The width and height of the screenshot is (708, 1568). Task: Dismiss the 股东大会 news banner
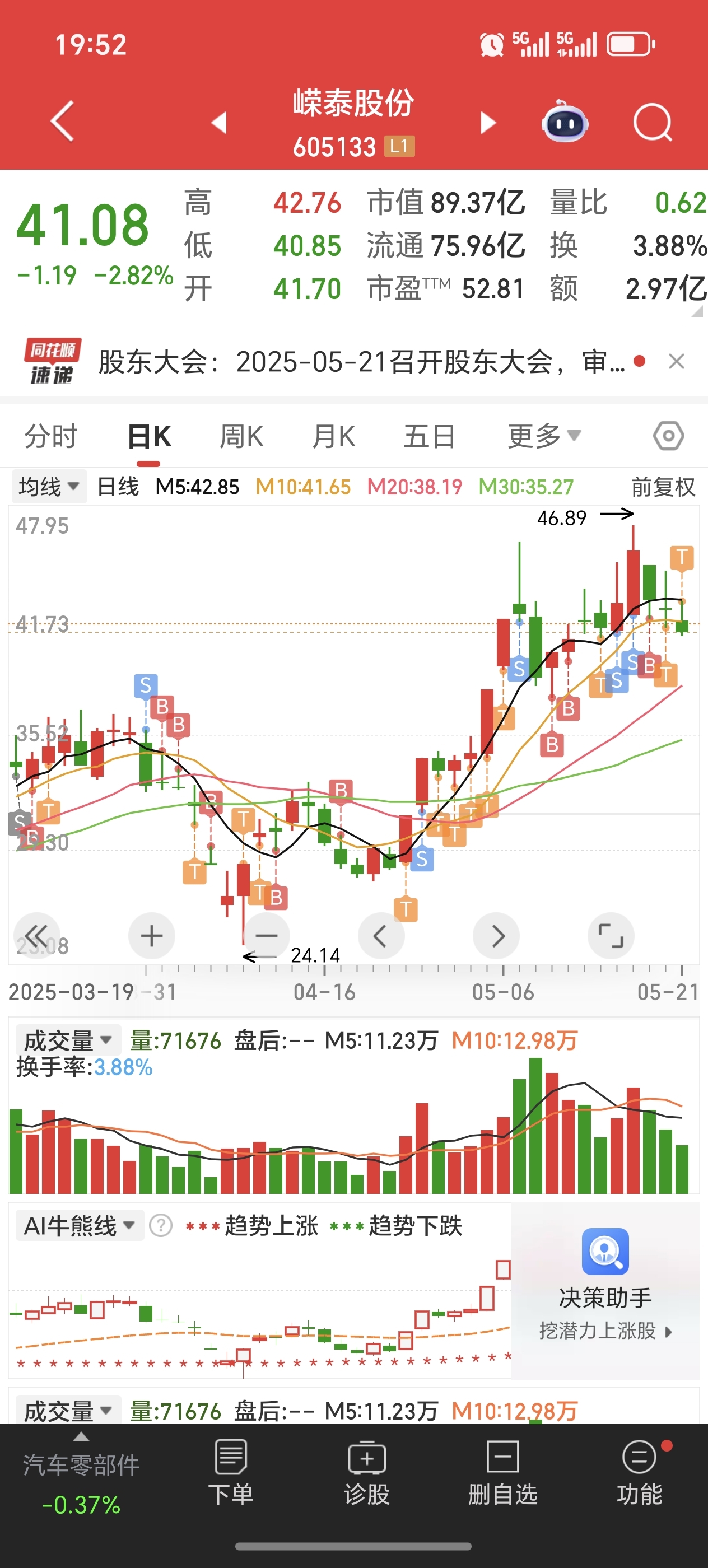[x=676, y=362]
